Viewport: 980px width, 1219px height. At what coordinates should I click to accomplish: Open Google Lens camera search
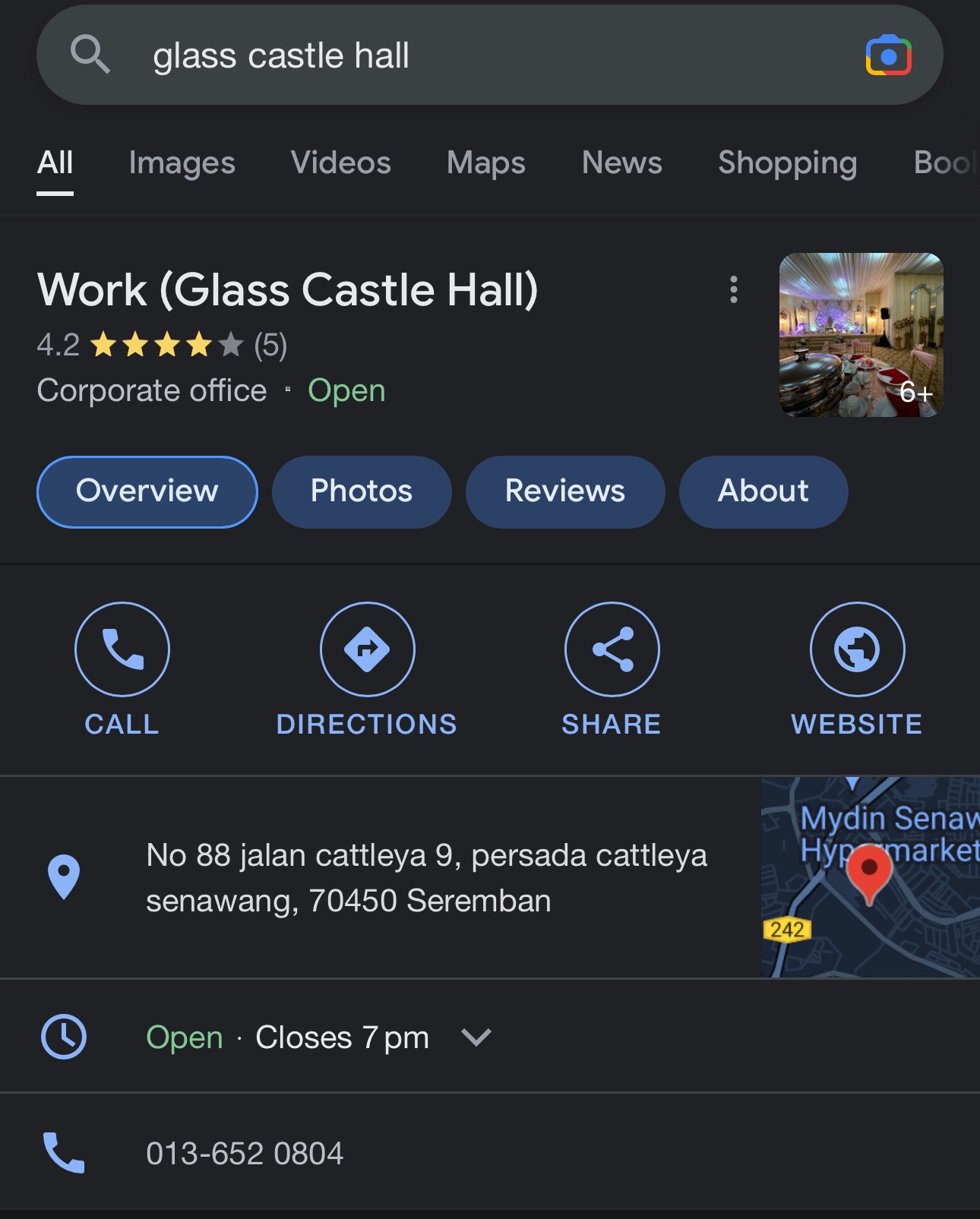click(888, 55)
